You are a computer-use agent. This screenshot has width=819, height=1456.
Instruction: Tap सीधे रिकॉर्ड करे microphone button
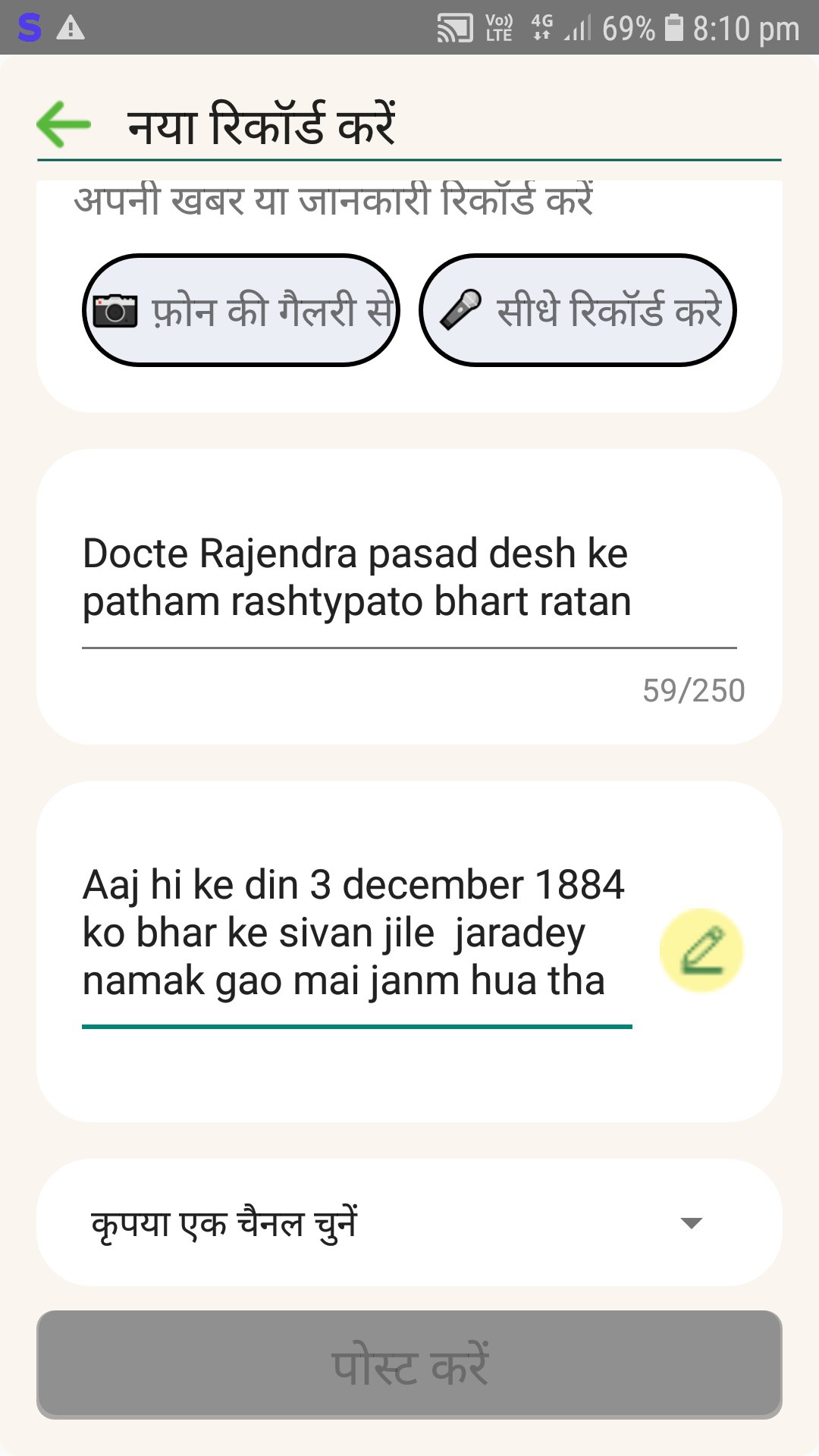pyautogui.click(x=578, y=310)
